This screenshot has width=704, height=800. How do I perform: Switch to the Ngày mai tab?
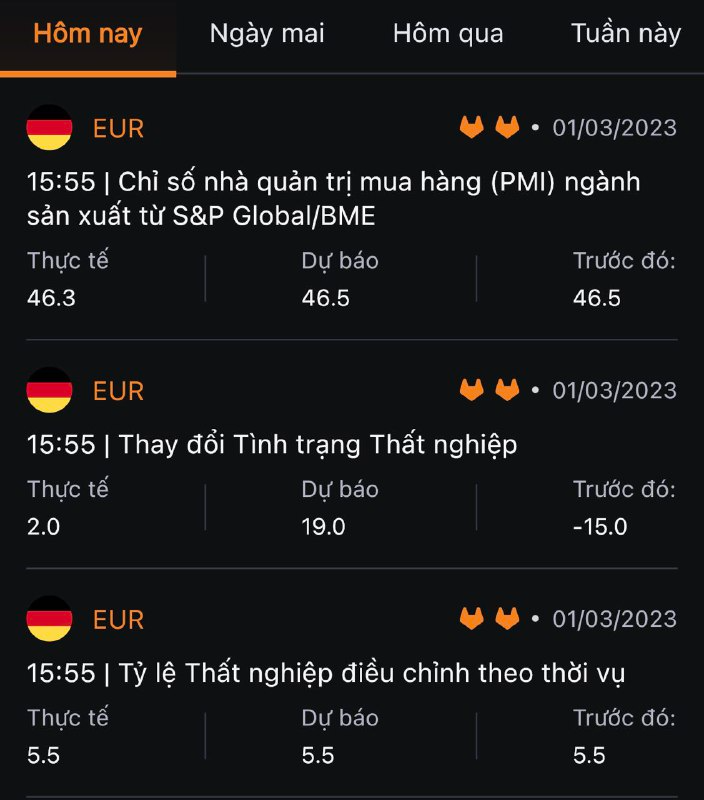[x=267, y=34]
